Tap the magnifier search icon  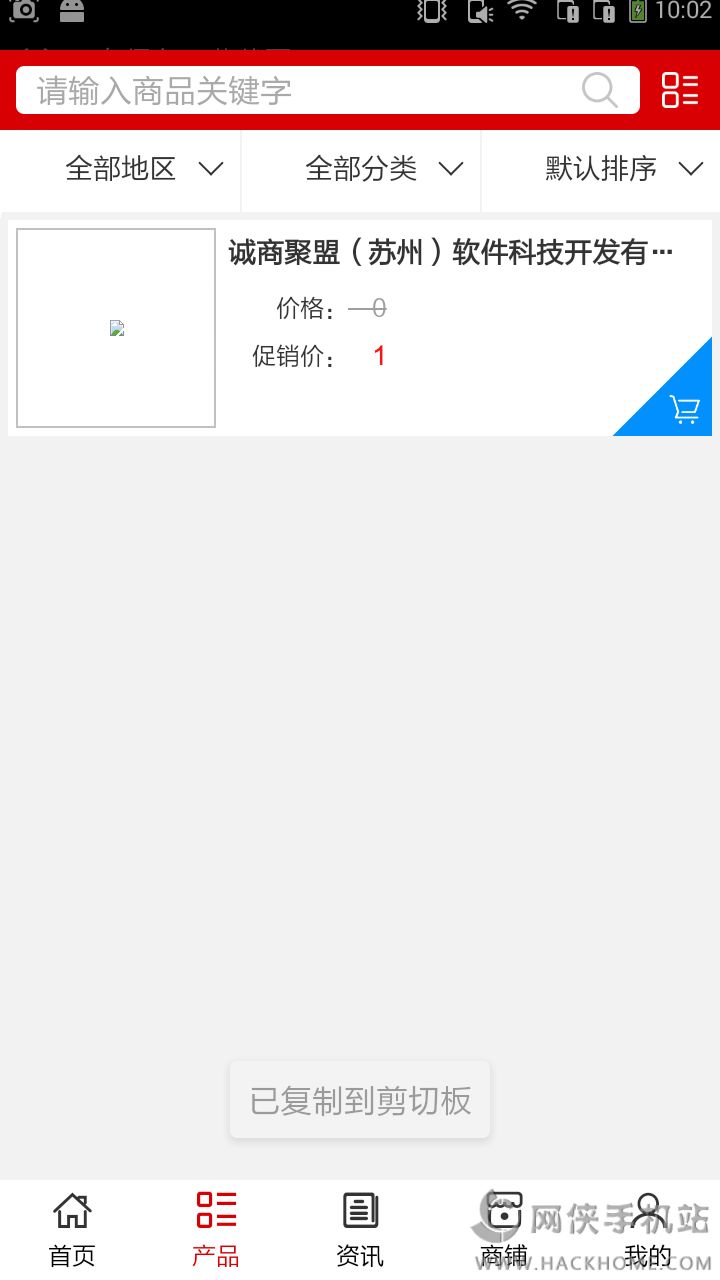(x=600, y=91)
